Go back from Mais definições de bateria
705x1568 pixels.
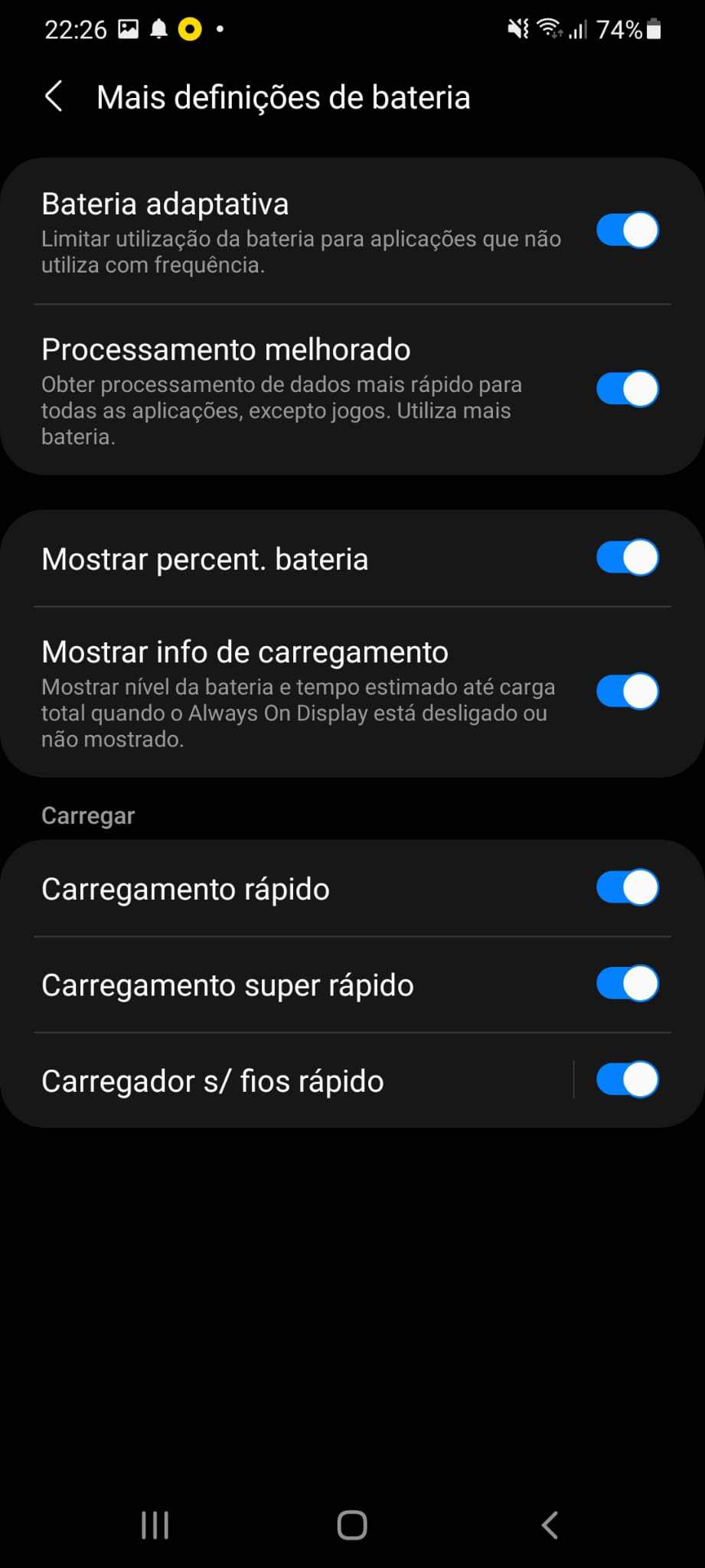pyautogui.click(x=54, y=97)
